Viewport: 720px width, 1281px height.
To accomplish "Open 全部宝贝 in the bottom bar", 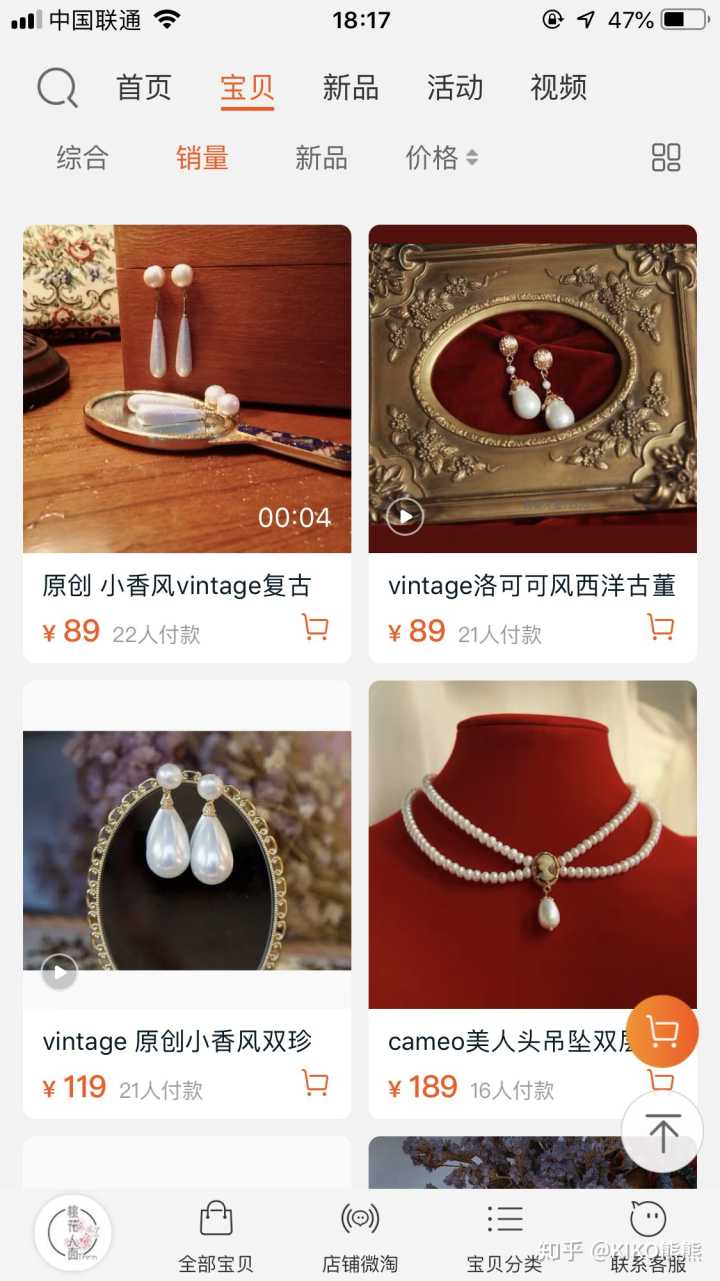I will click(x=216, y=1236).
